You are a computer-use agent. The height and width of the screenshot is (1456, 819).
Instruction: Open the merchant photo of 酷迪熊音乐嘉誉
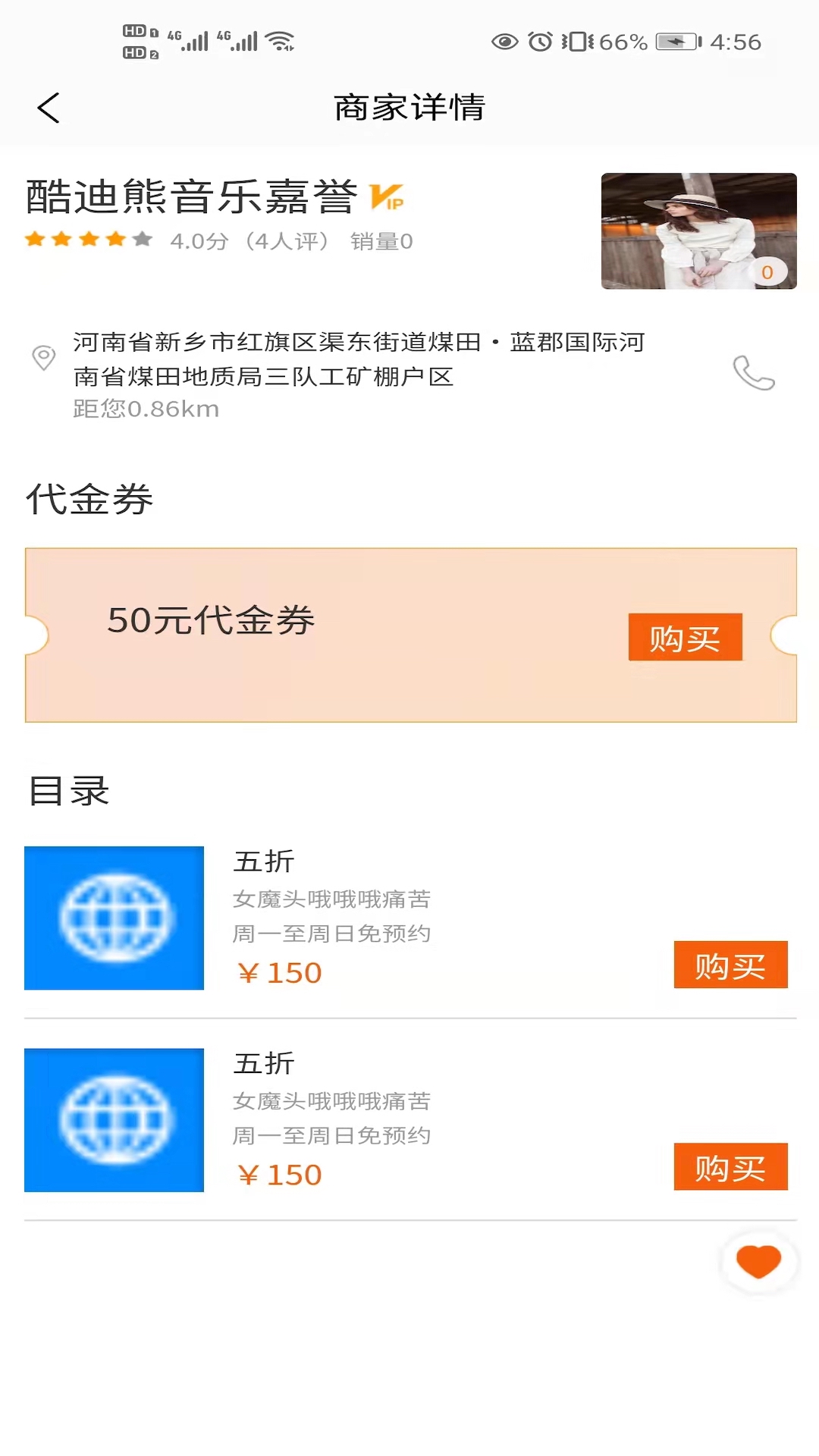point(698,231)
